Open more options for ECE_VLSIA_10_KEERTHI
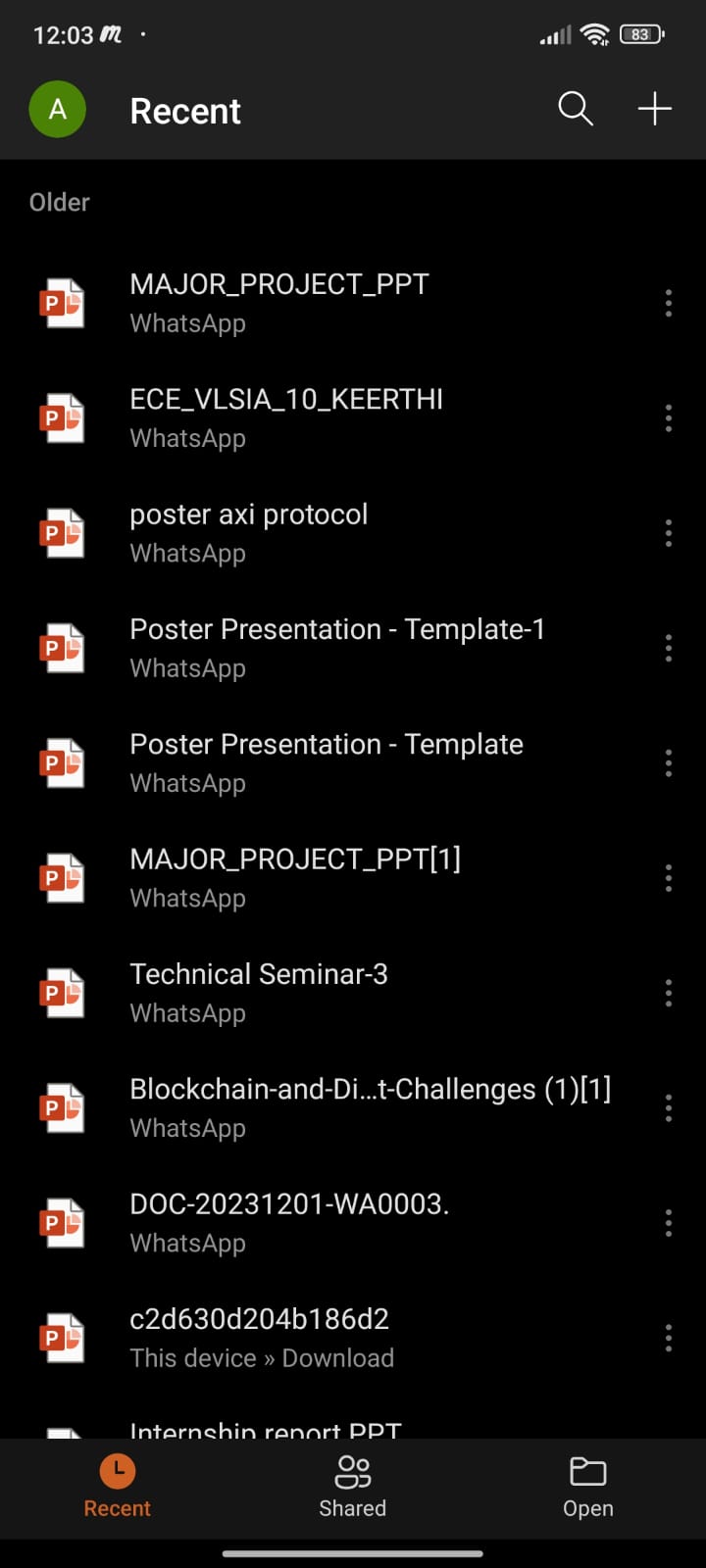This screenshot has height=1568, width=706. [669, 418]
